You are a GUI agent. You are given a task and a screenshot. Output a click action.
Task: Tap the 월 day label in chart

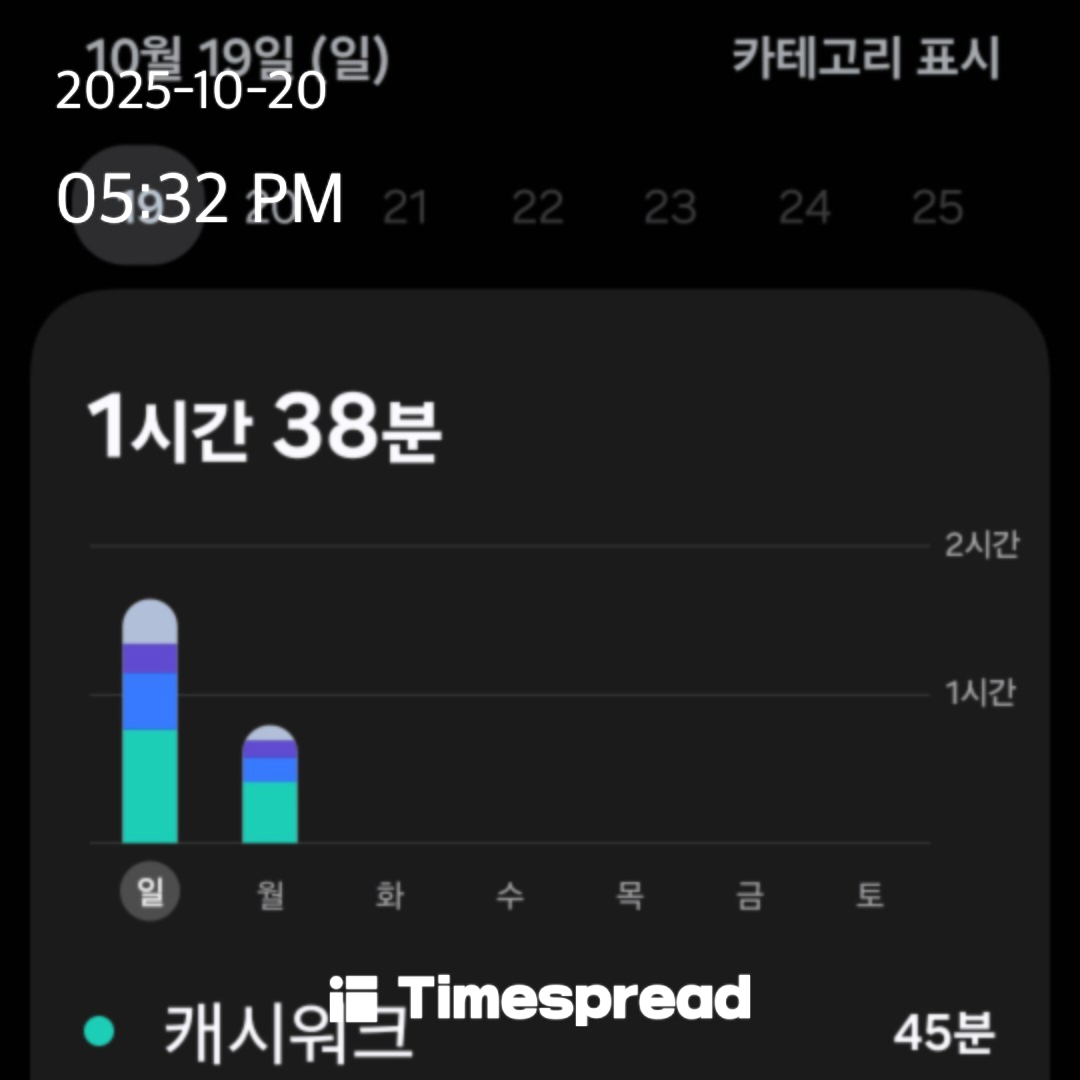[270, 894]
